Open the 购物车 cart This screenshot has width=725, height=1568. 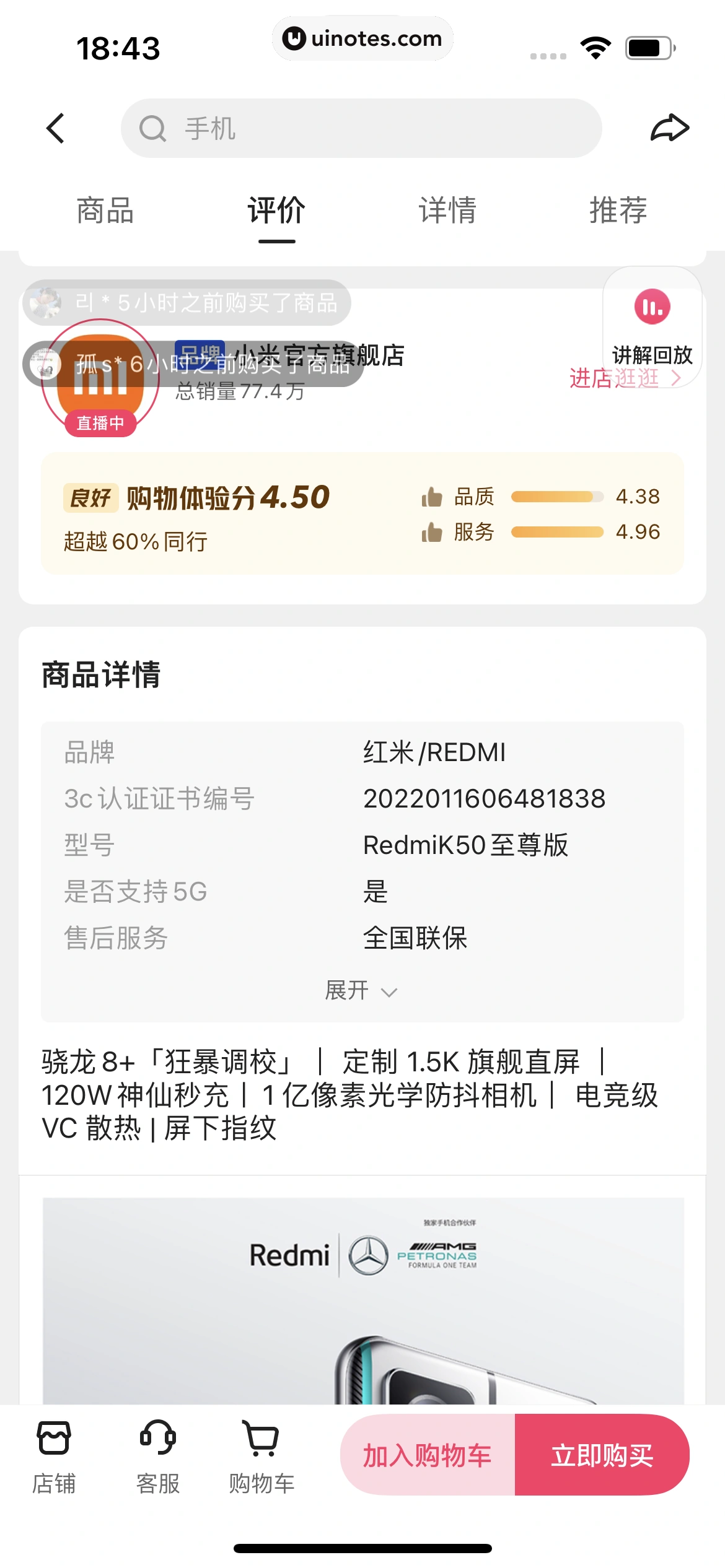(262, 1456)
